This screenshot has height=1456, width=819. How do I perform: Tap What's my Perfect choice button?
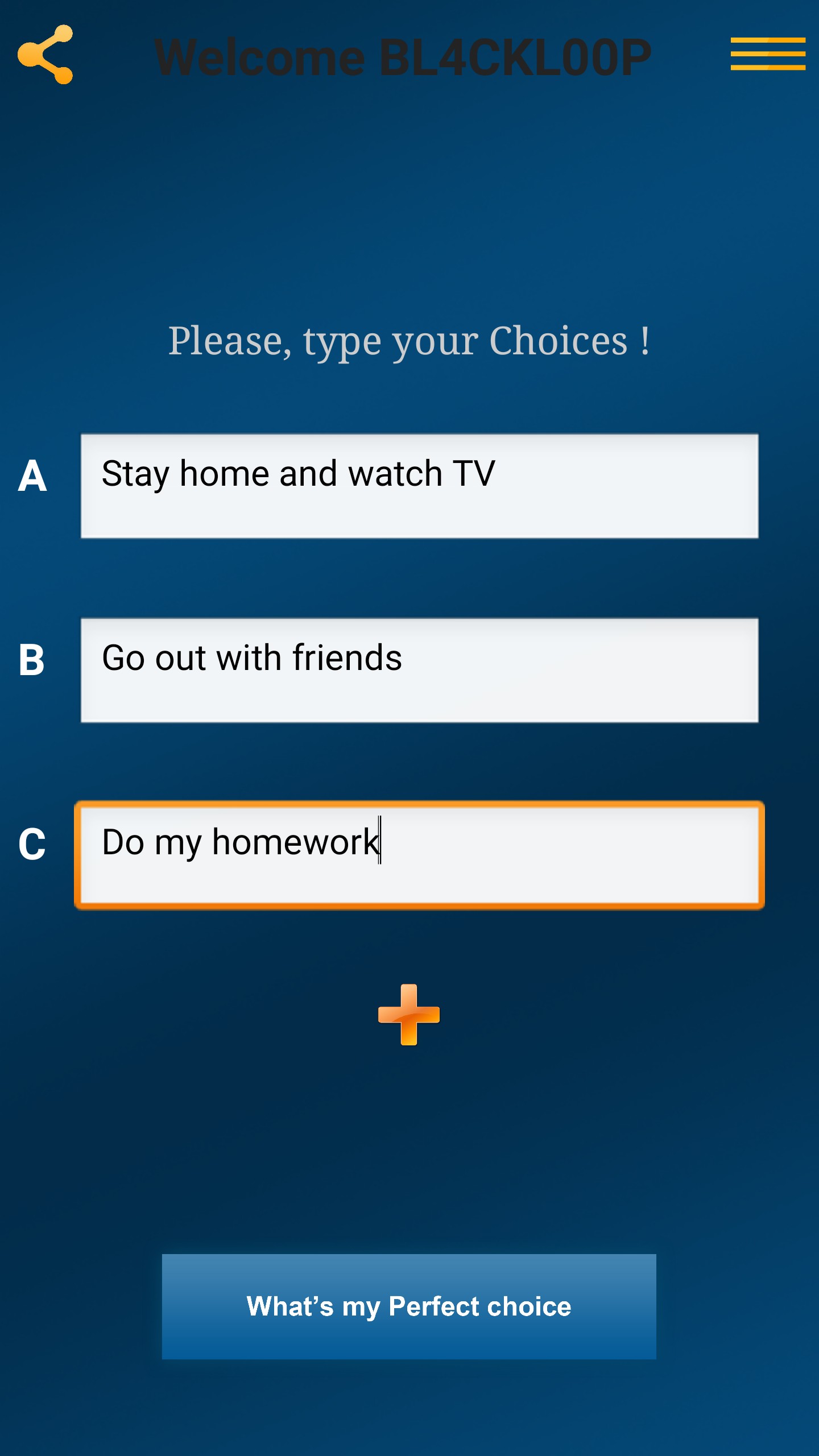[409, 1306]
